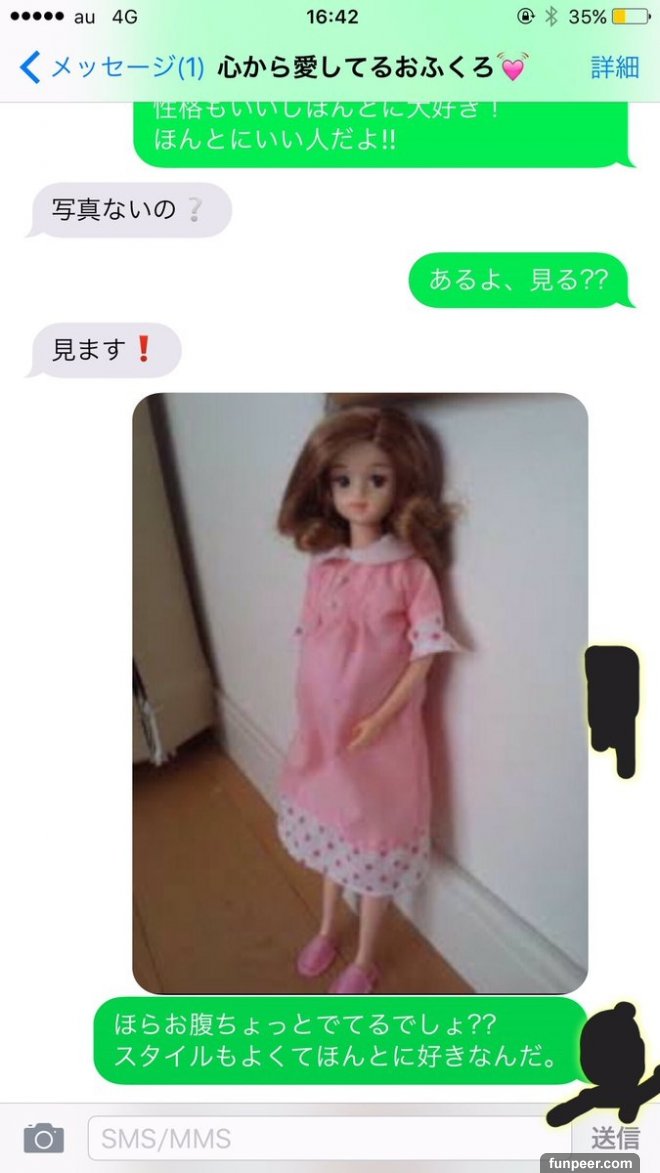Open the doll photo in the chat
The image size is (660, 1173).
[360, 693]
